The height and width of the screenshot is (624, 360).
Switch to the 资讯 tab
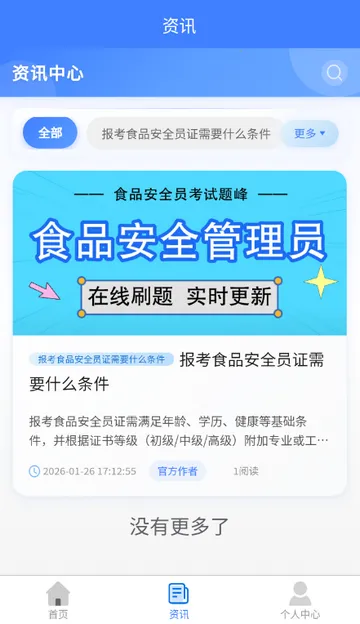[x=179, y=600]
